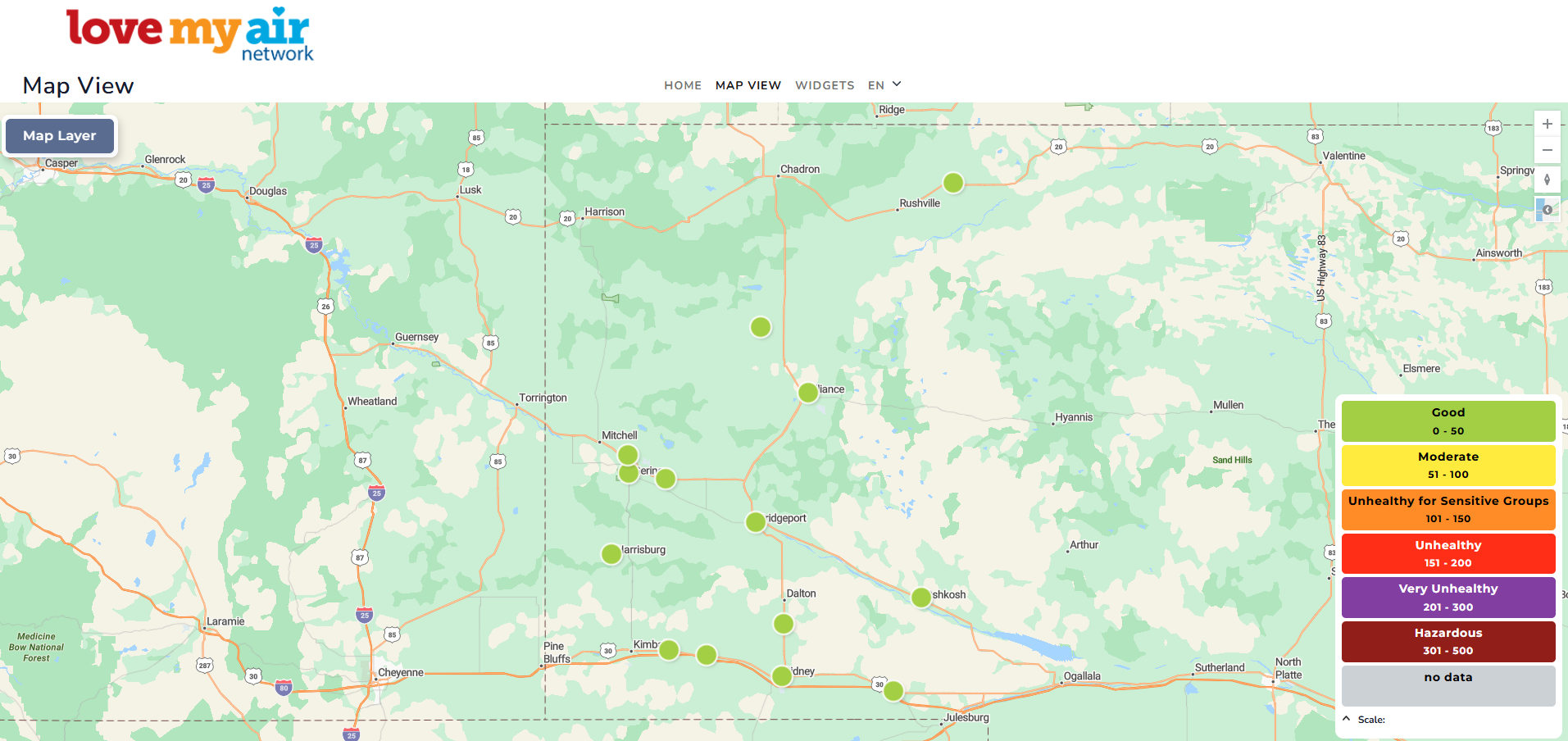Screen dimensions: 1568x741
Task: Zoom in with the plus button
Action: tap(1548, 124)
